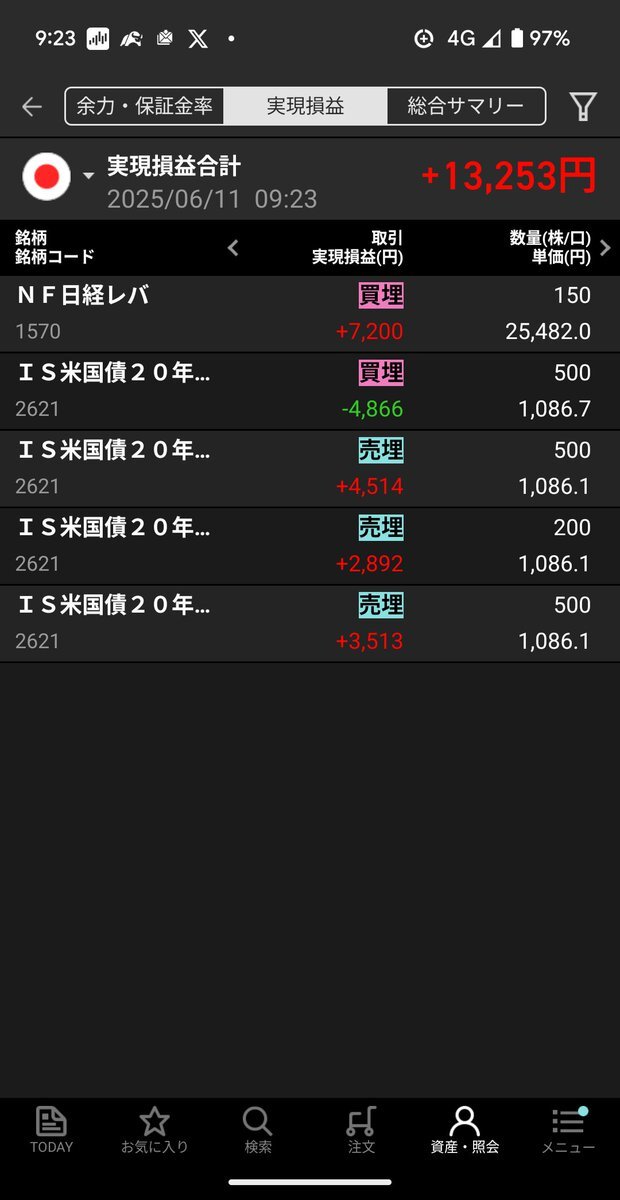Screen dimensions: 620x1200
Task: Tap the left column arrow in header
Action: (233, 247)
